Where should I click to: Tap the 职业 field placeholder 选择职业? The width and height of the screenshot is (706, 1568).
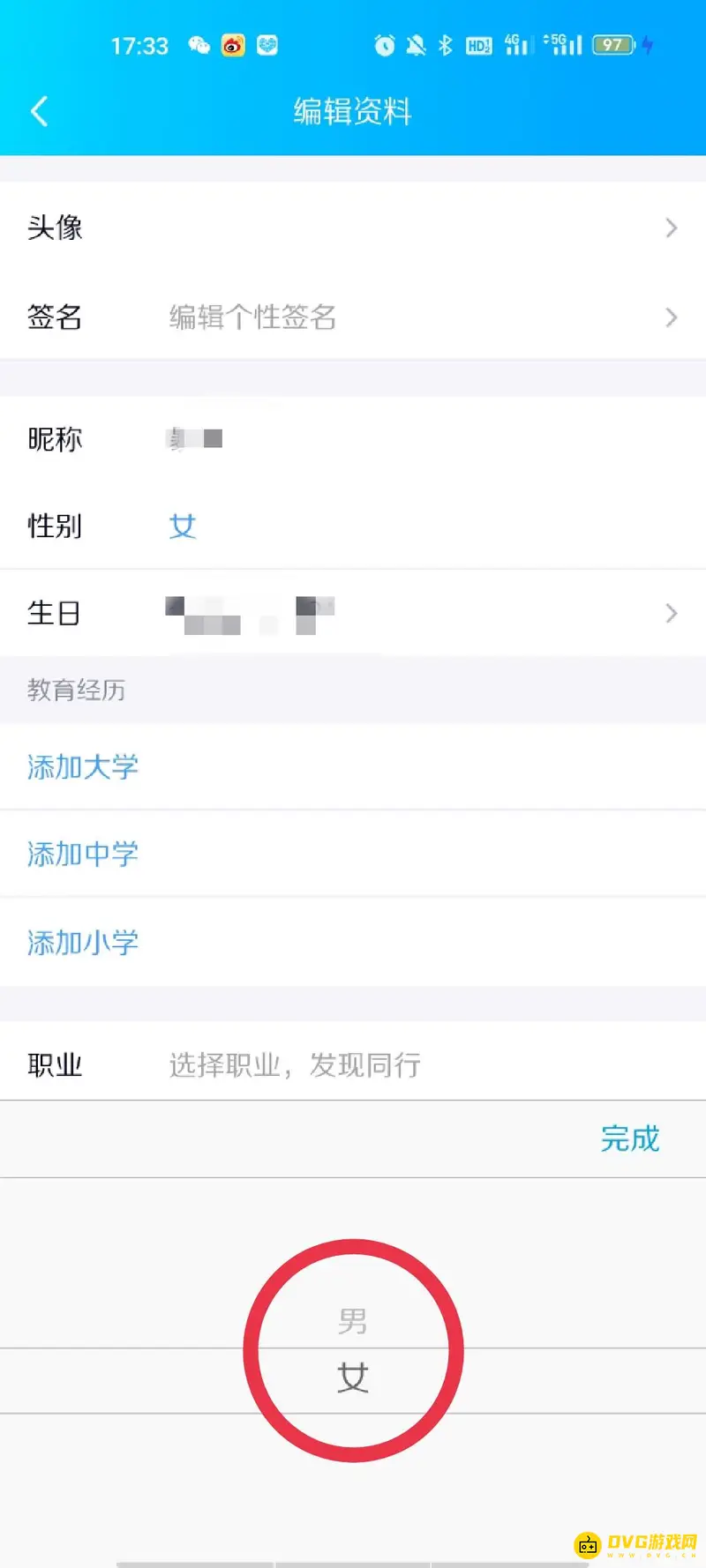pos(295,1064)
